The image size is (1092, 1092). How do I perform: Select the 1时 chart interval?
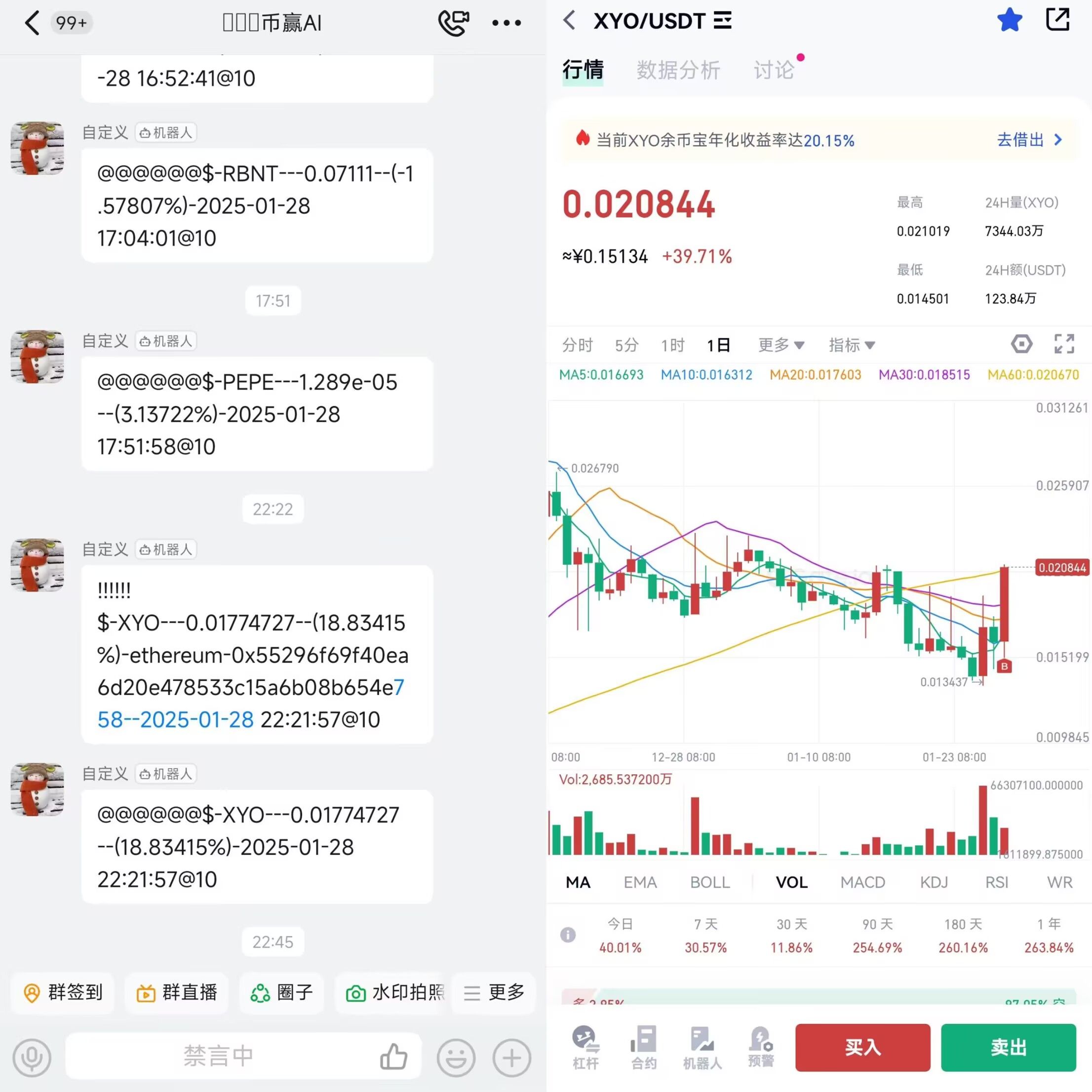tap(672, 345)
